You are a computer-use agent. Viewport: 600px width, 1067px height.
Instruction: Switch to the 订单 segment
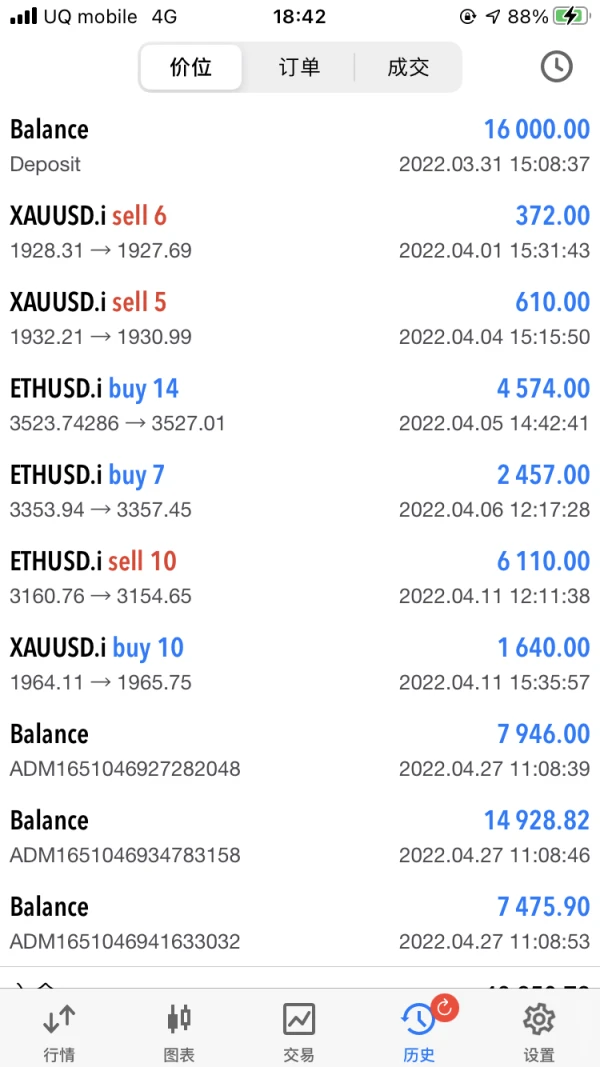point(299,68)
